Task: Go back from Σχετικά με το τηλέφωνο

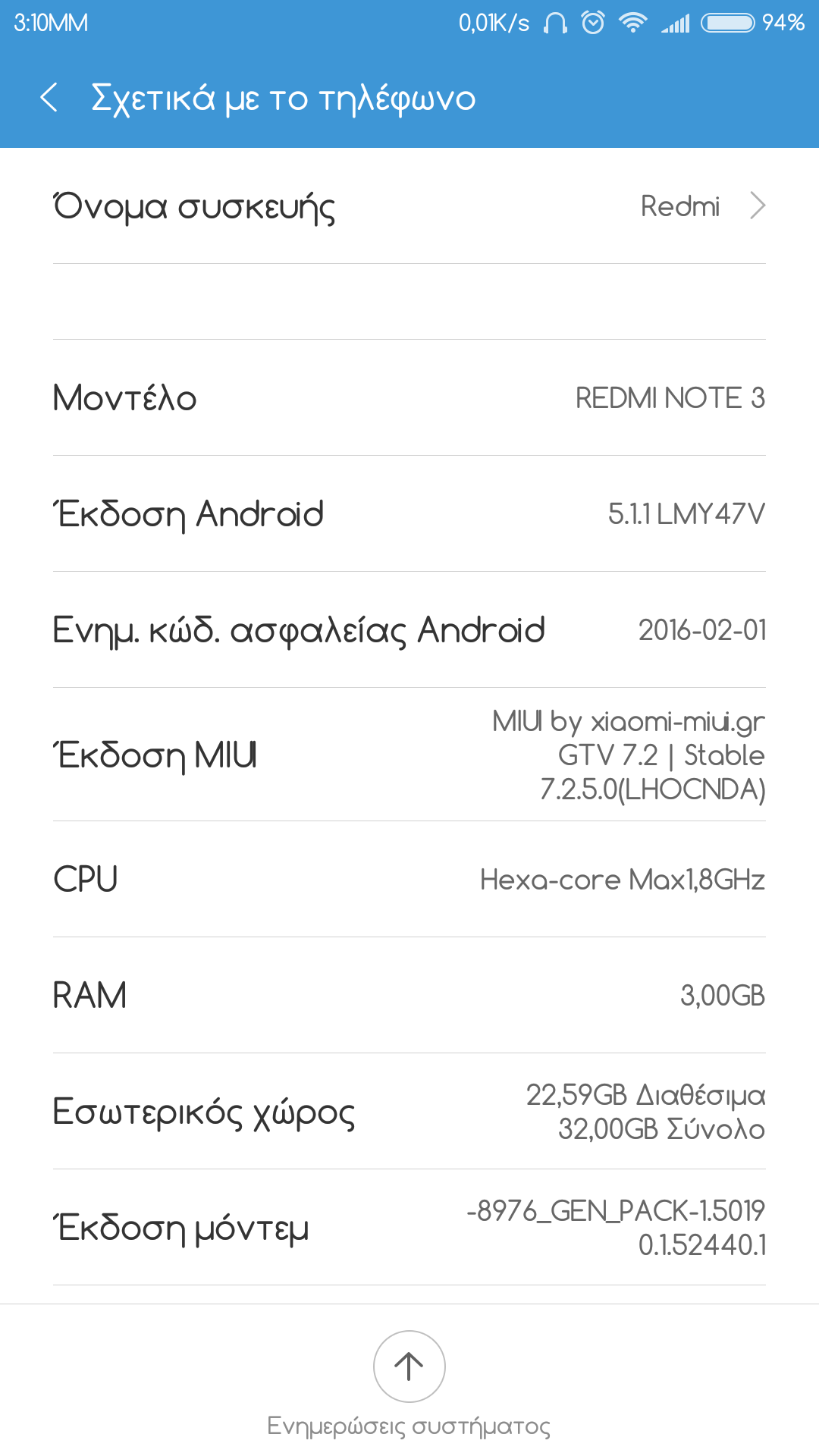Action: pyautogui.click(x=49, y=98)
